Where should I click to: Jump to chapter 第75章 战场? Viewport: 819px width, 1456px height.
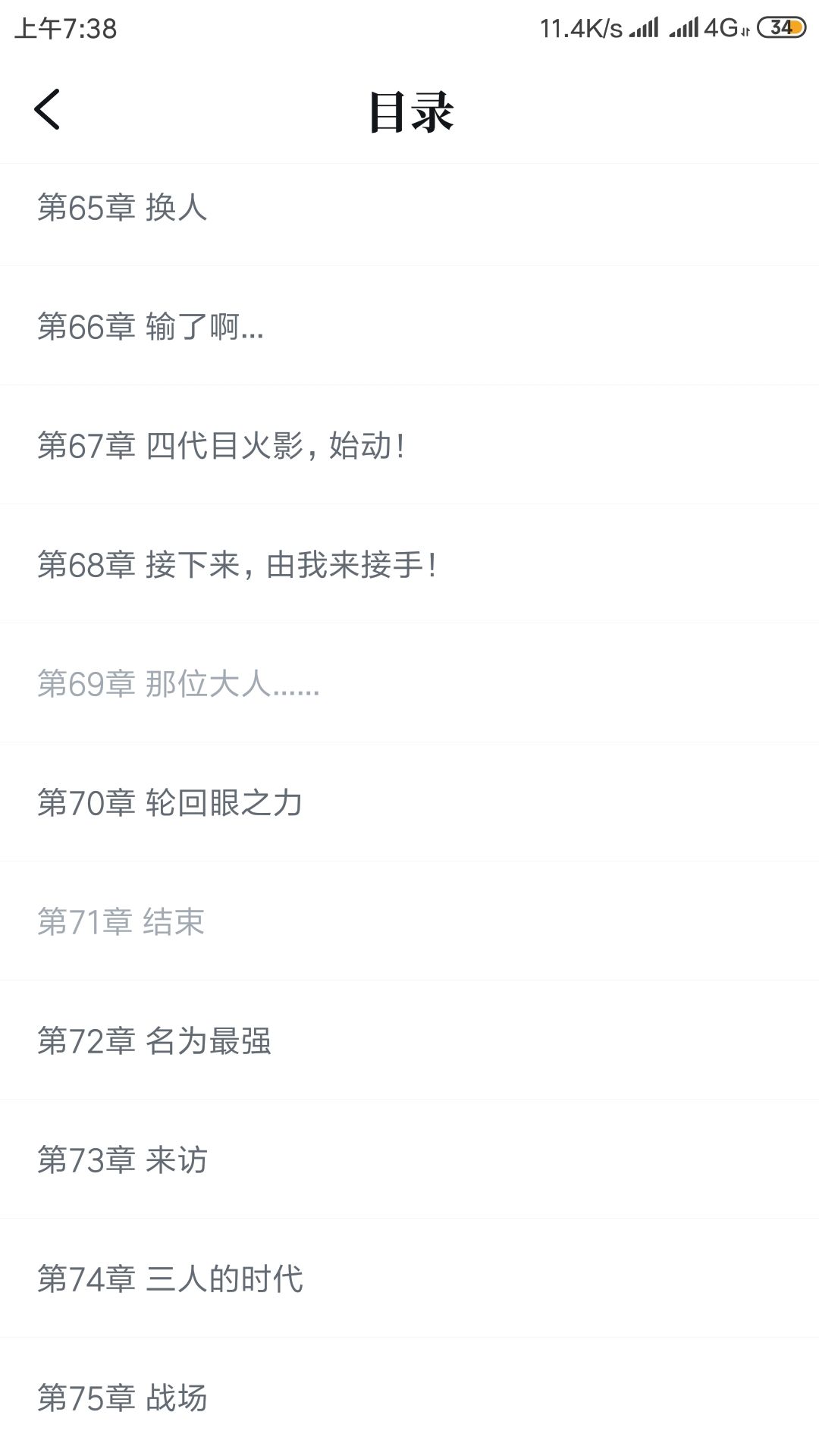pos(409,1398)
